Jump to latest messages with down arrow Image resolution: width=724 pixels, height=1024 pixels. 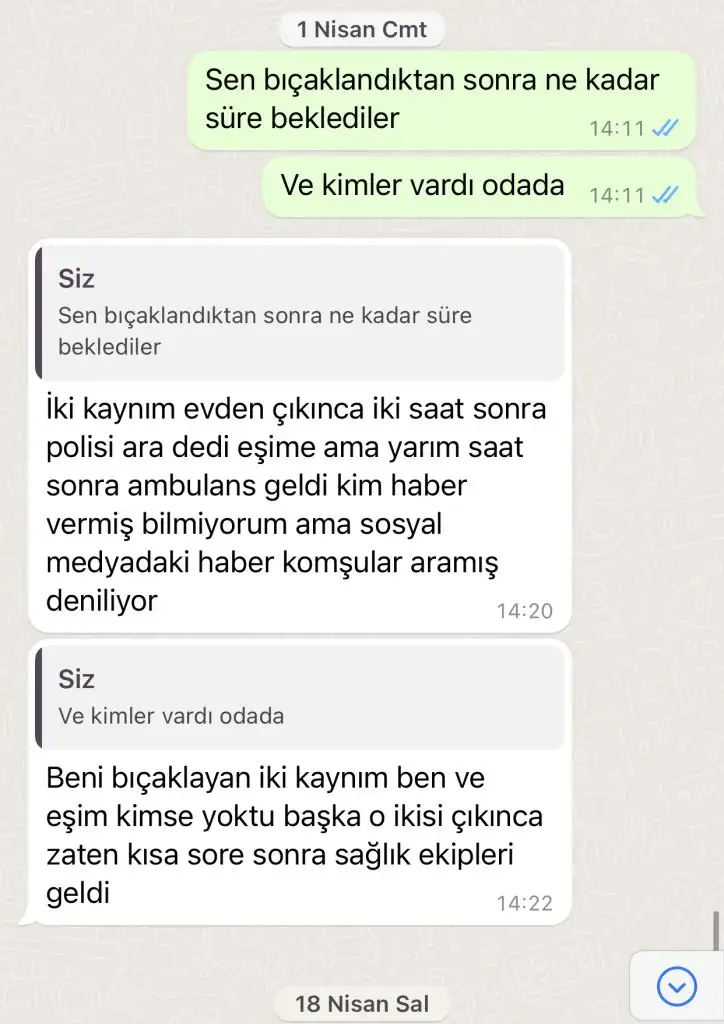point(677,988)
